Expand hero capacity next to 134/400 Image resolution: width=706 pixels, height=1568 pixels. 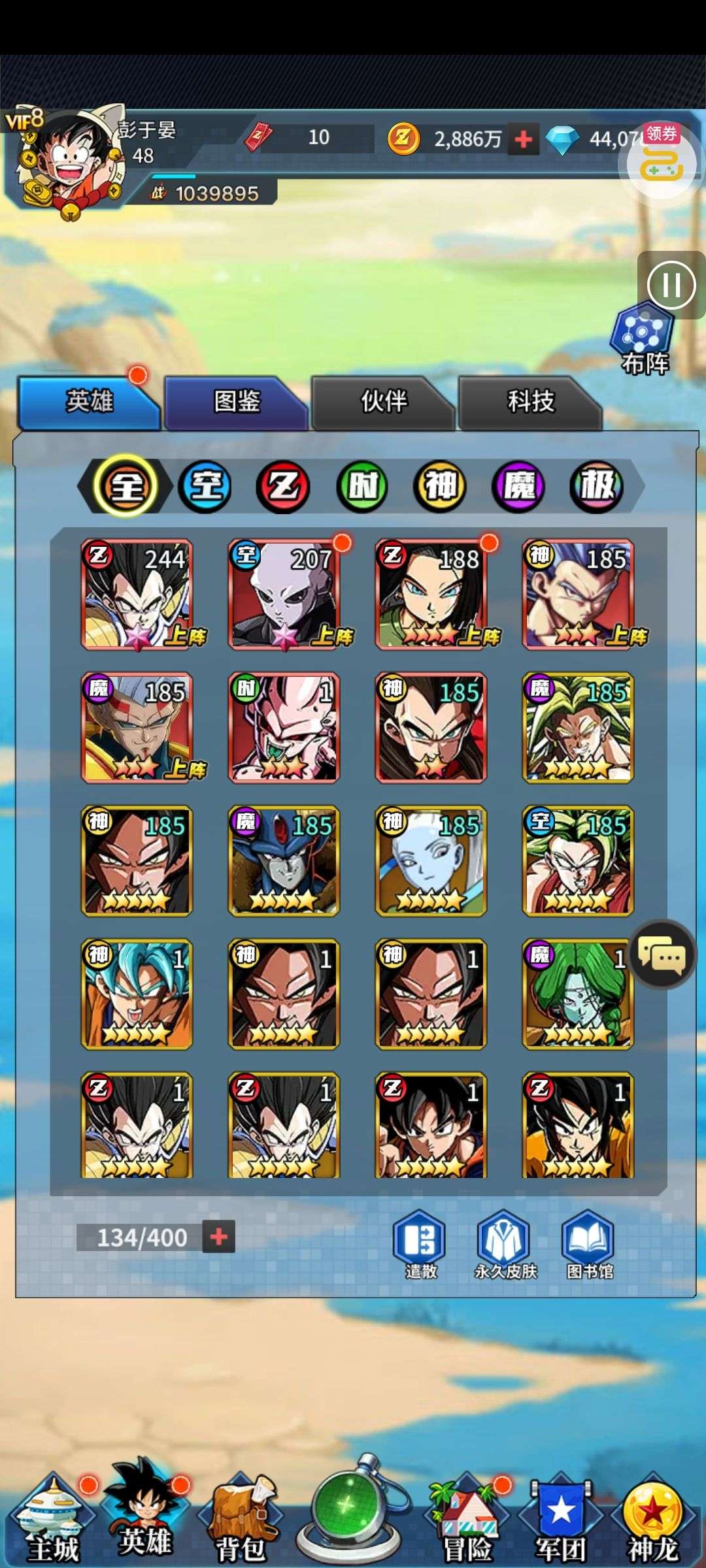[x=218, y=1237]
